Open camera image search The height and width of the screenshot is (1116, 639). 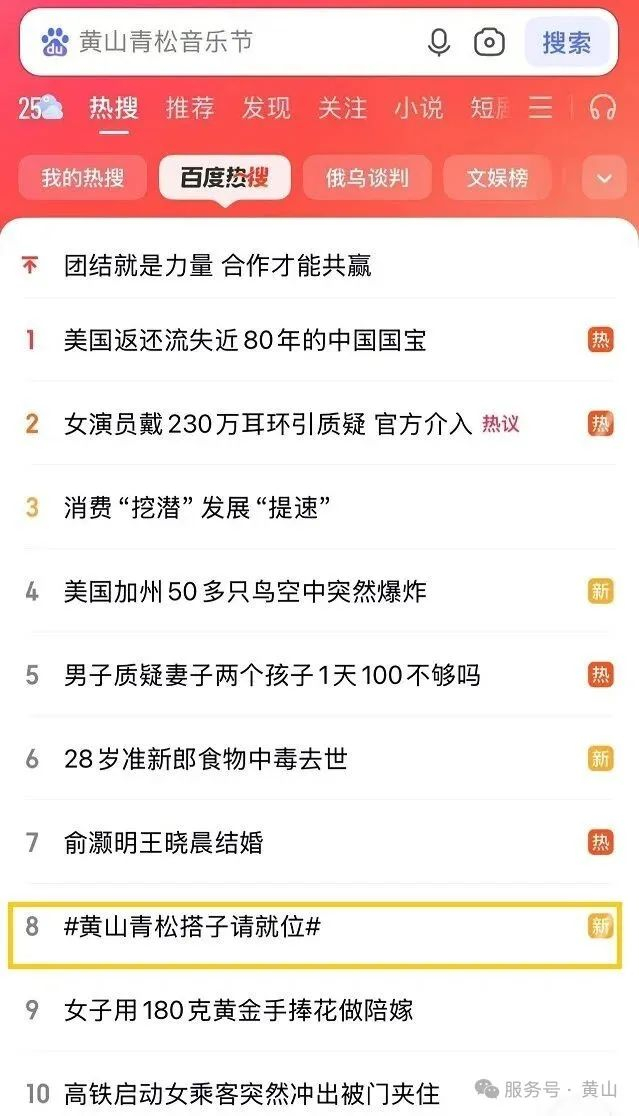coord(489,42)
